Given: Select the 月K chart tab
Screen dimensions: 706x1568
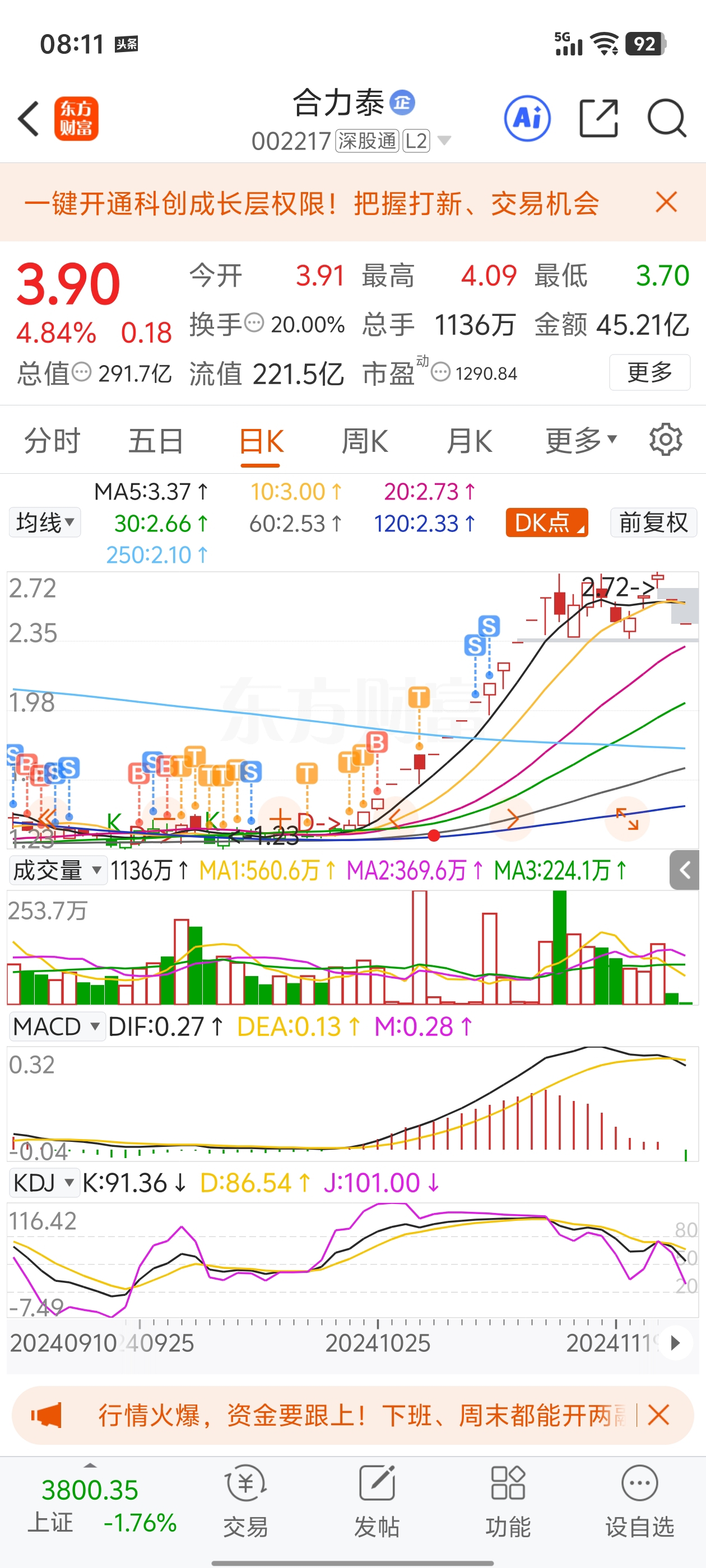Looking at the screenshot, I should point(468,441).
